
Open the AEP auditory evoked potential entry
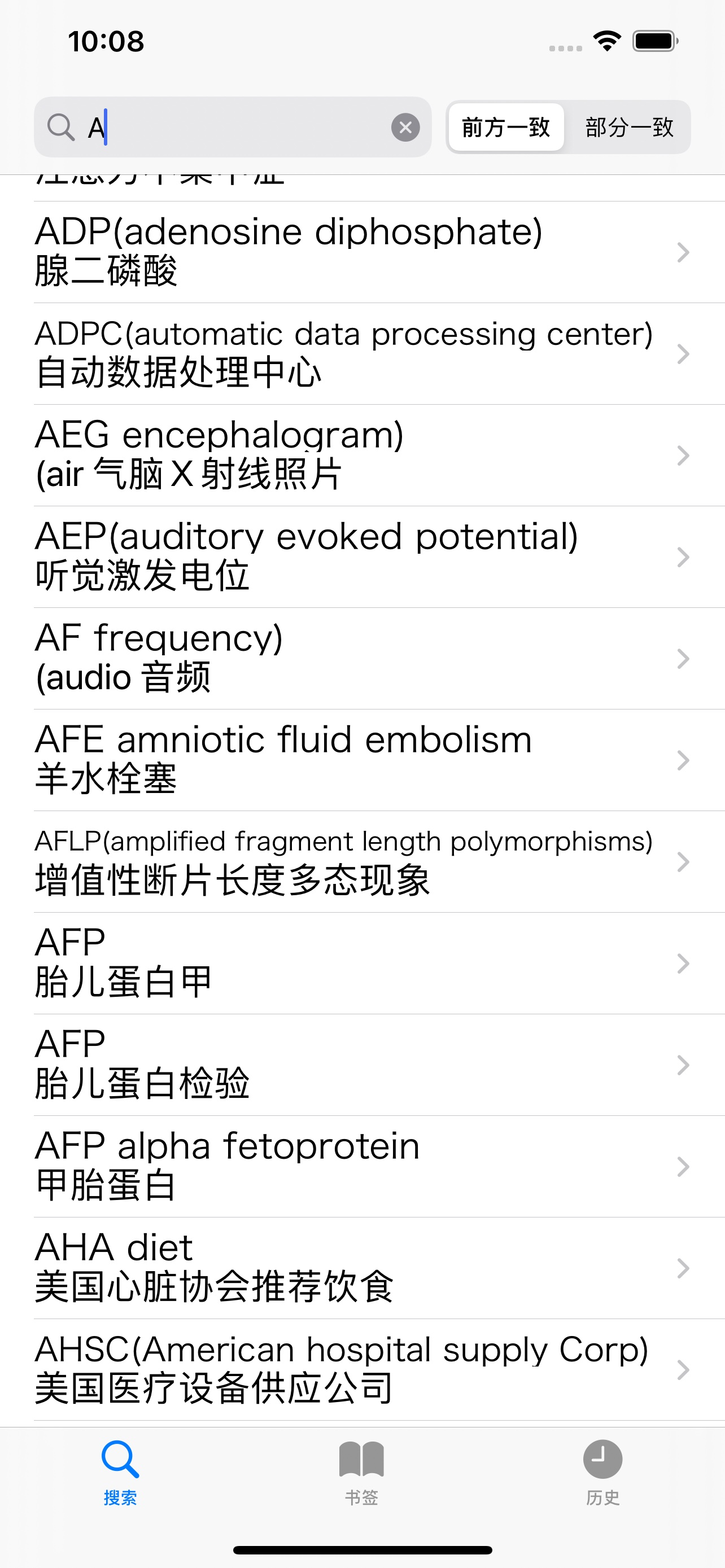(304, 557)
